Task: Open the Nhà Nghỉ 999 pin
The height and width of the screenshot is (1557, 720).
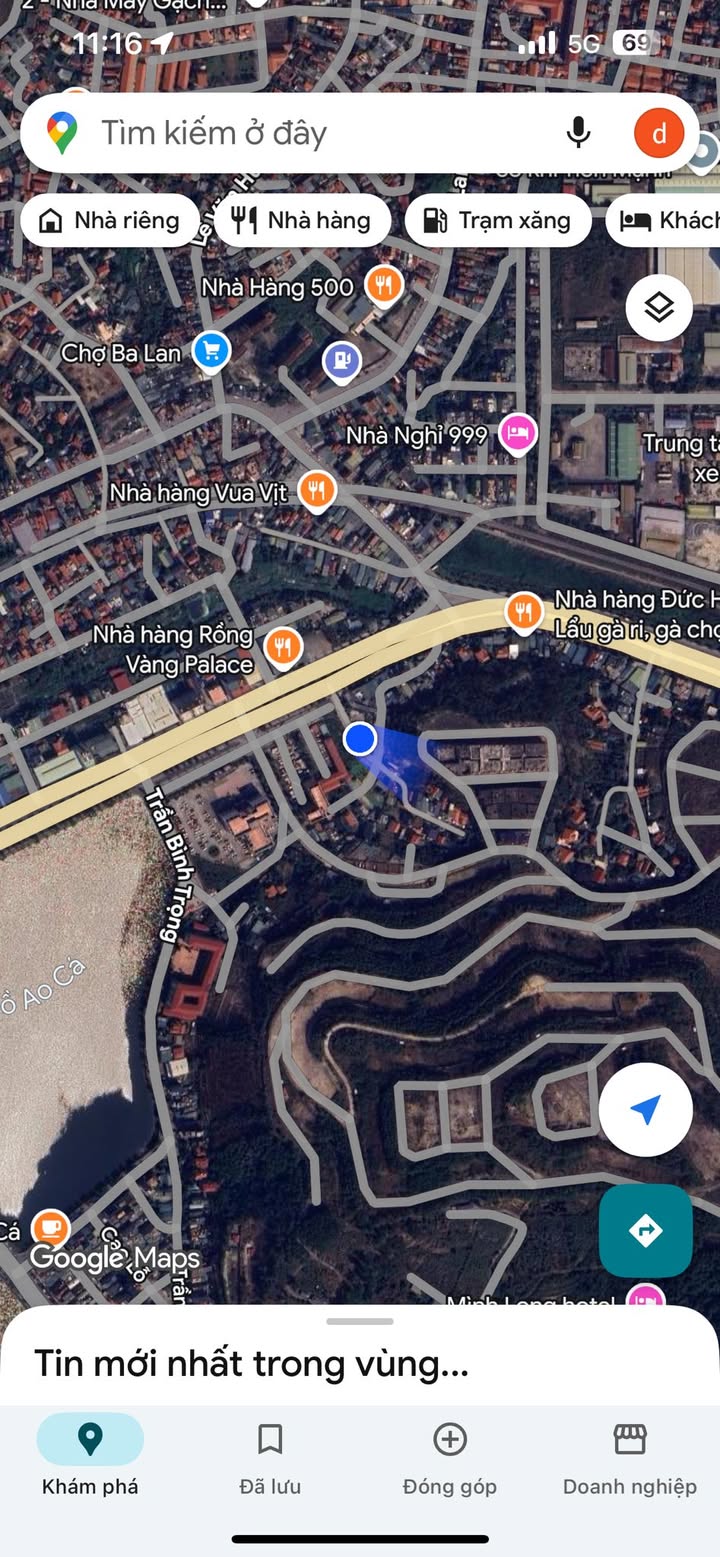Action: (x=517, y=434)
